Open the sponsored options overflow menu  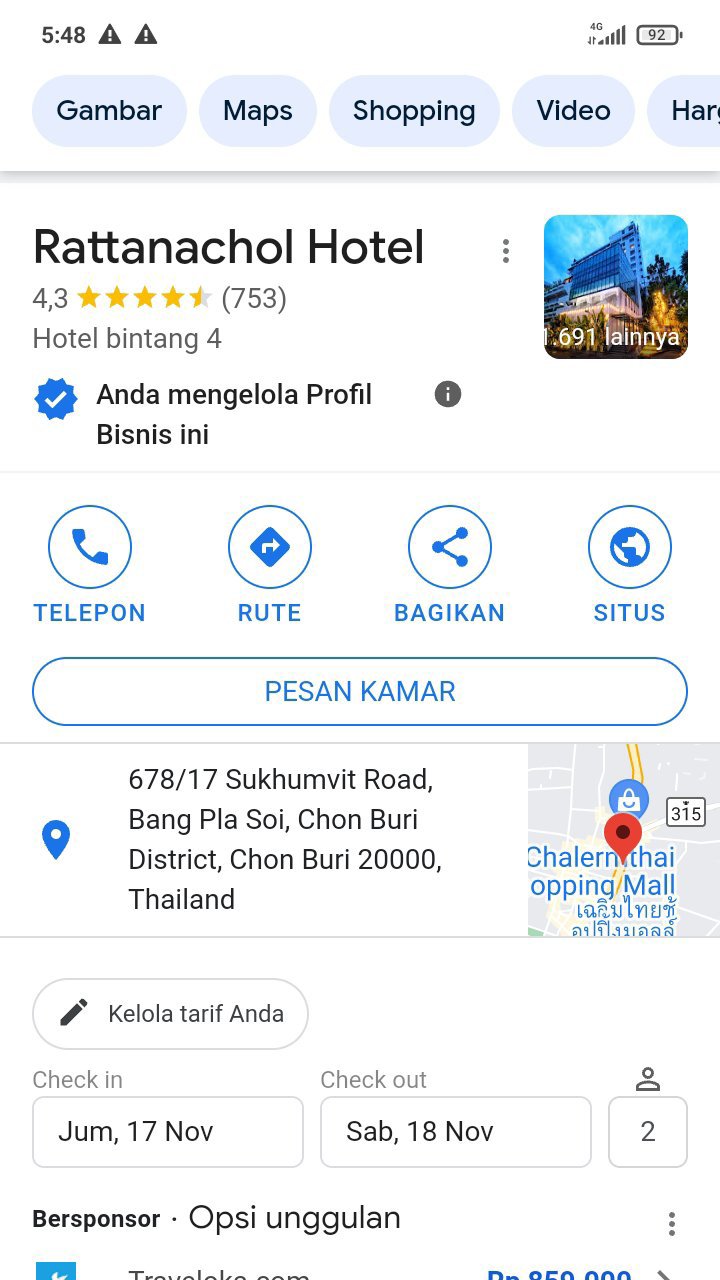672,1223
